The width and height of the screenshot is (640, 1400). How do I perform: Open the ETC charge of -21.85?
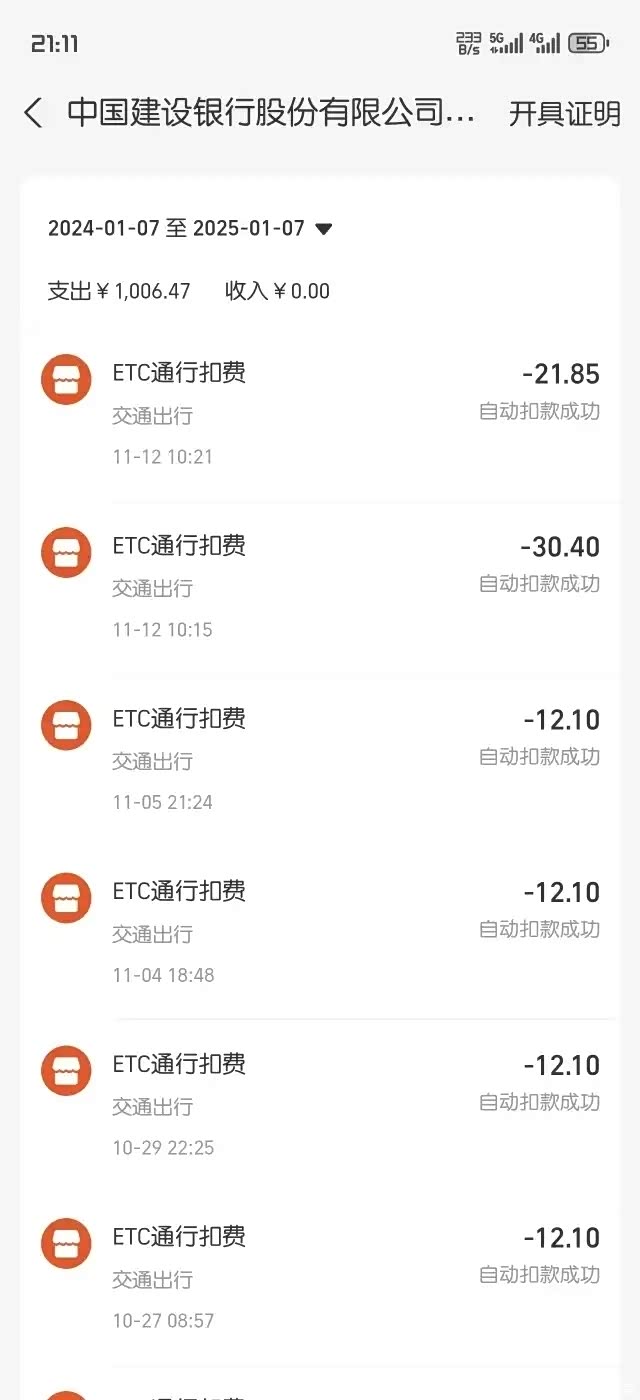tap(320, 414)
